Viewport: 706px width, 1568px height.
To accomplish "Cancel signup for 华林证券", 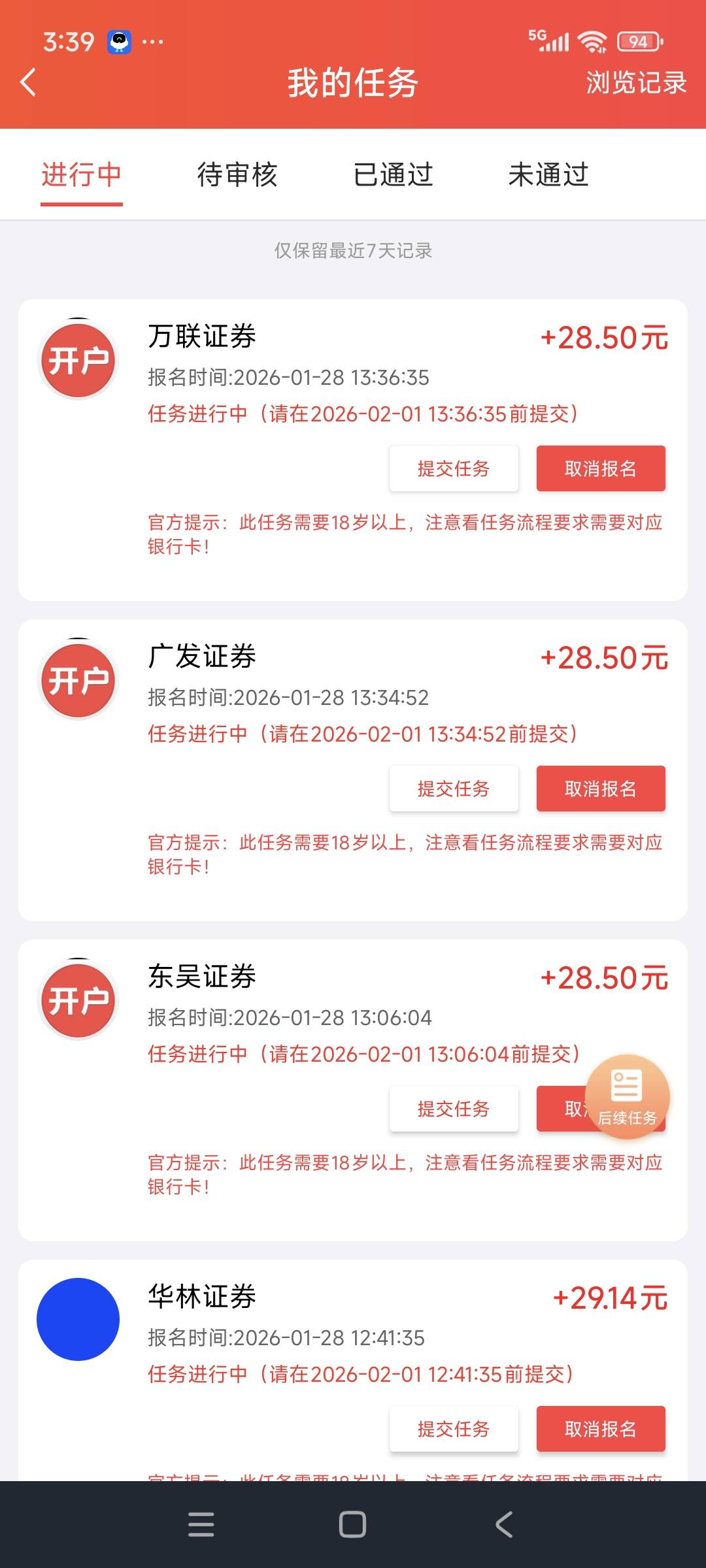I will (601, 1429).
